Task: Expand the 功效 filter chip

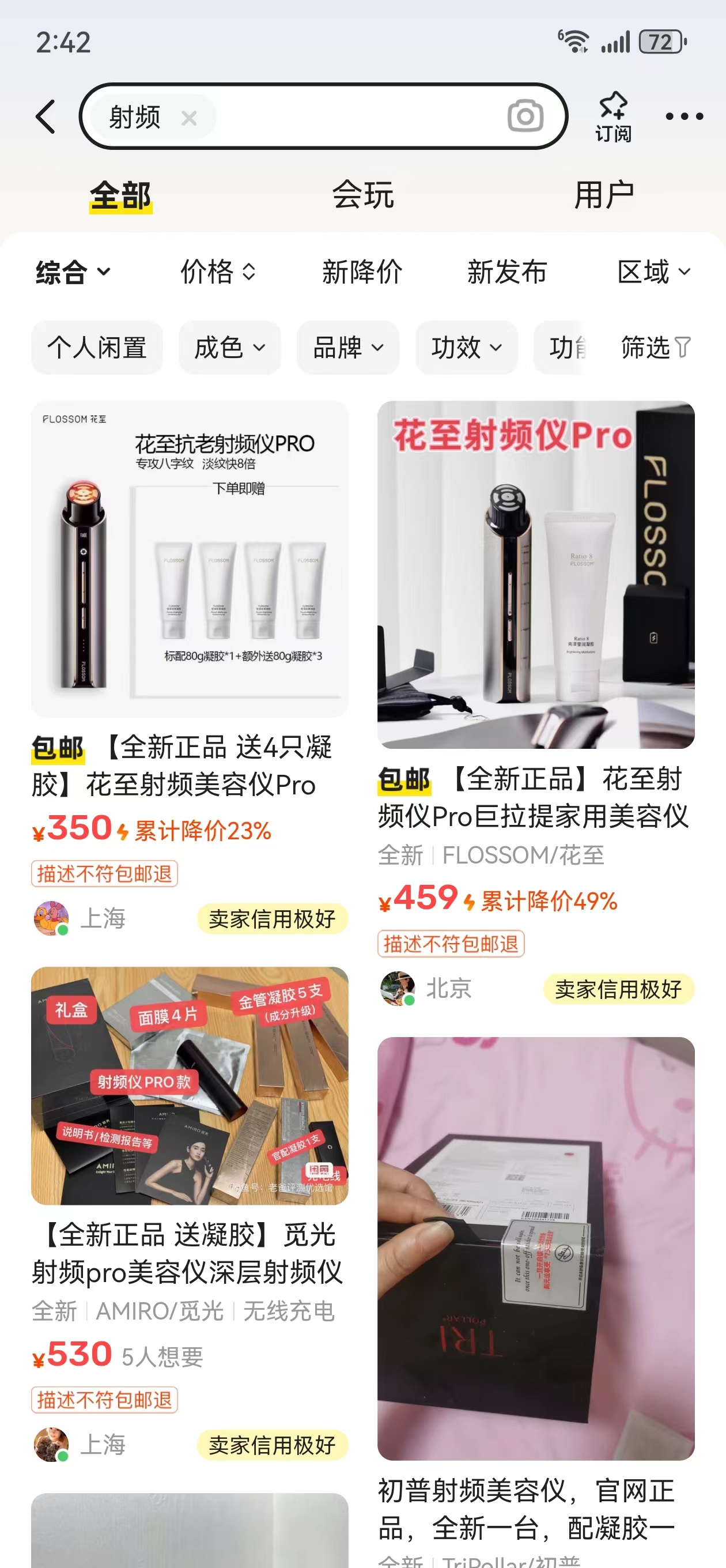Action: point(466,348)
